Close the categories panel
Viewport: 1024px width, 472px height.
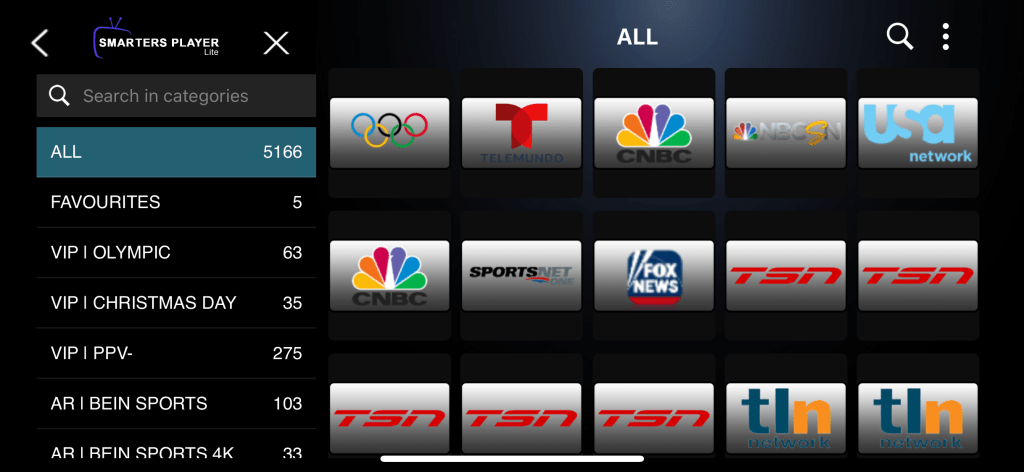tap(275, 43)
